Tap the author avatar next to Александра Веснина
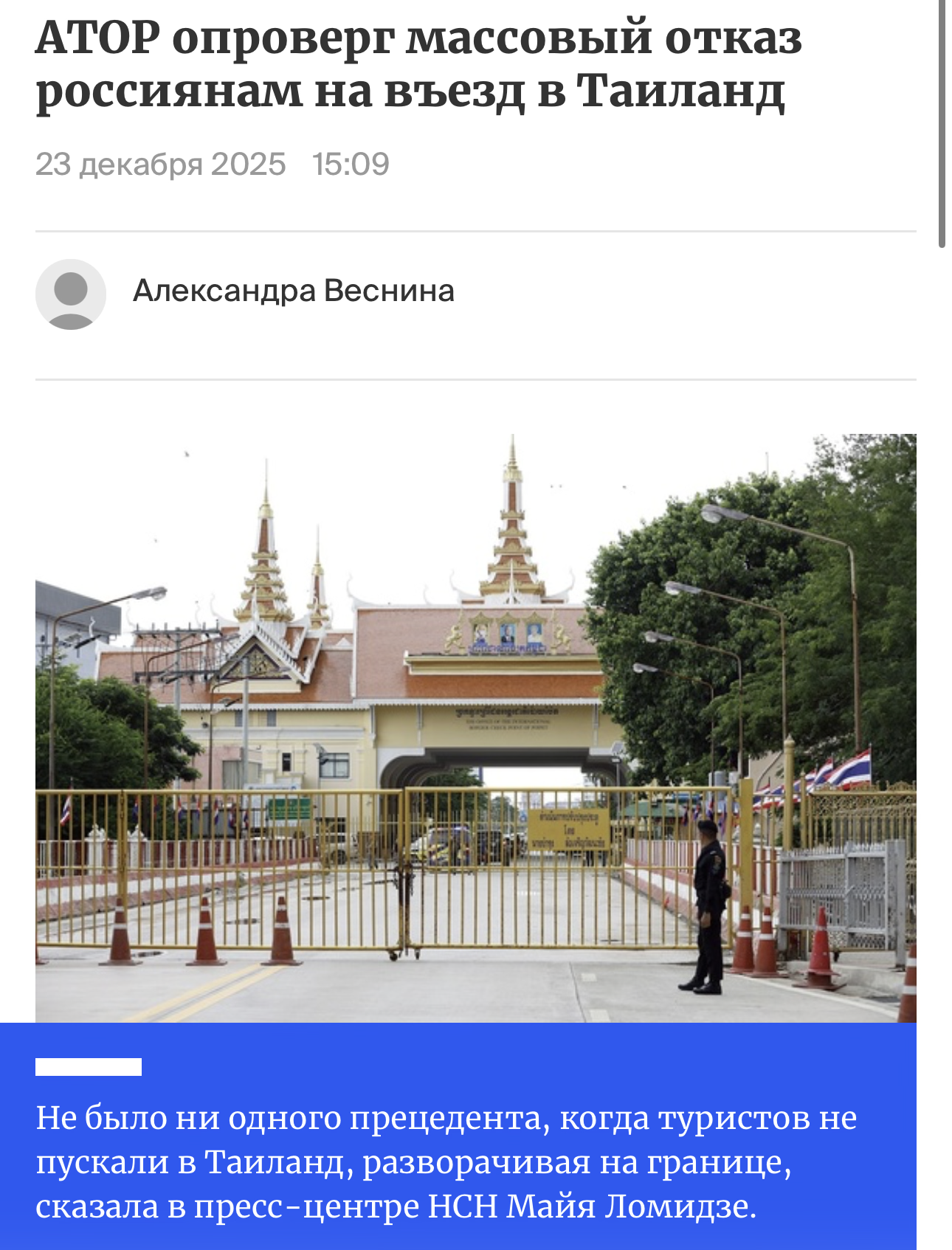Viewport: 952px width, 1250px height. coord(71,294)
